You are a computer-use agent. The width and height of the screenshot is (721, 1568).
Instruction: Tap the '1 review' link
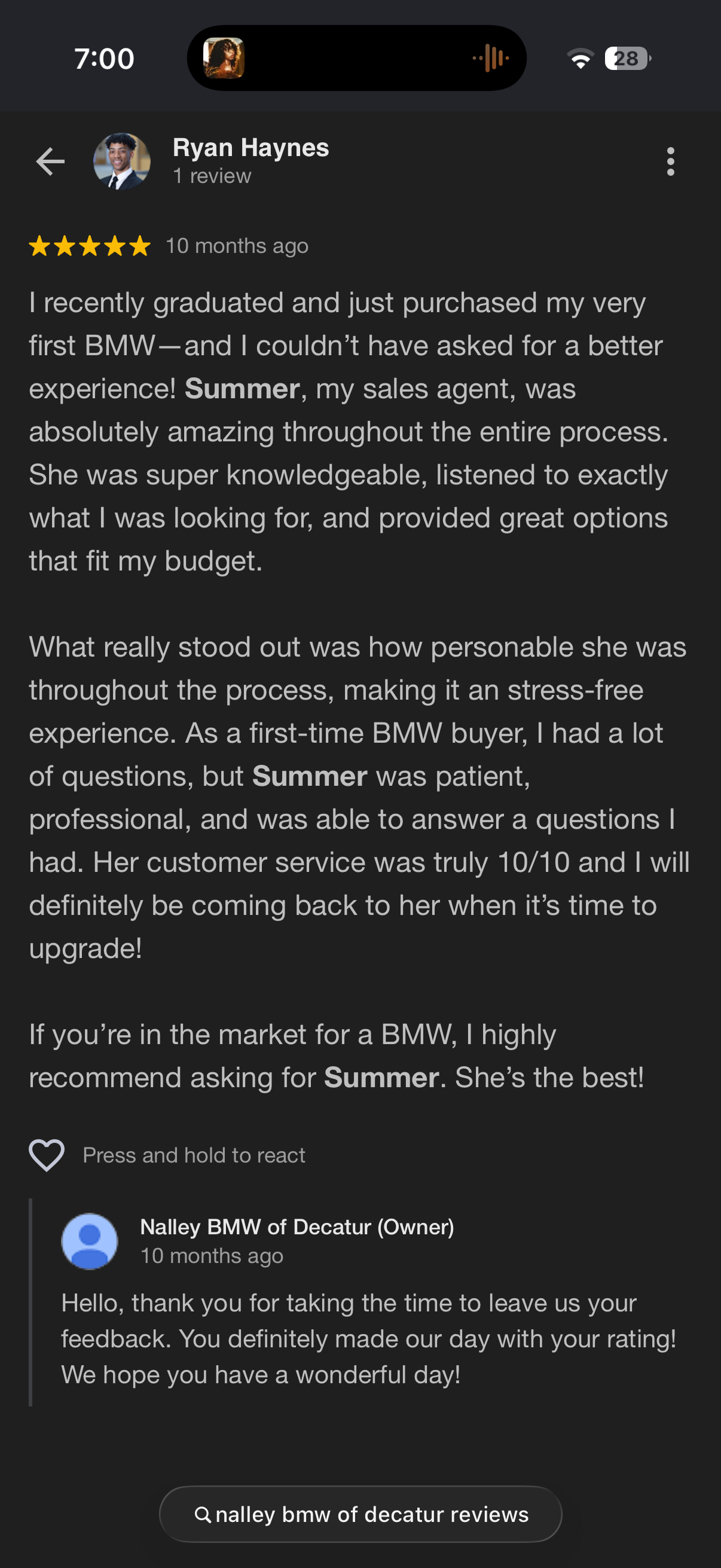[211, 176]
